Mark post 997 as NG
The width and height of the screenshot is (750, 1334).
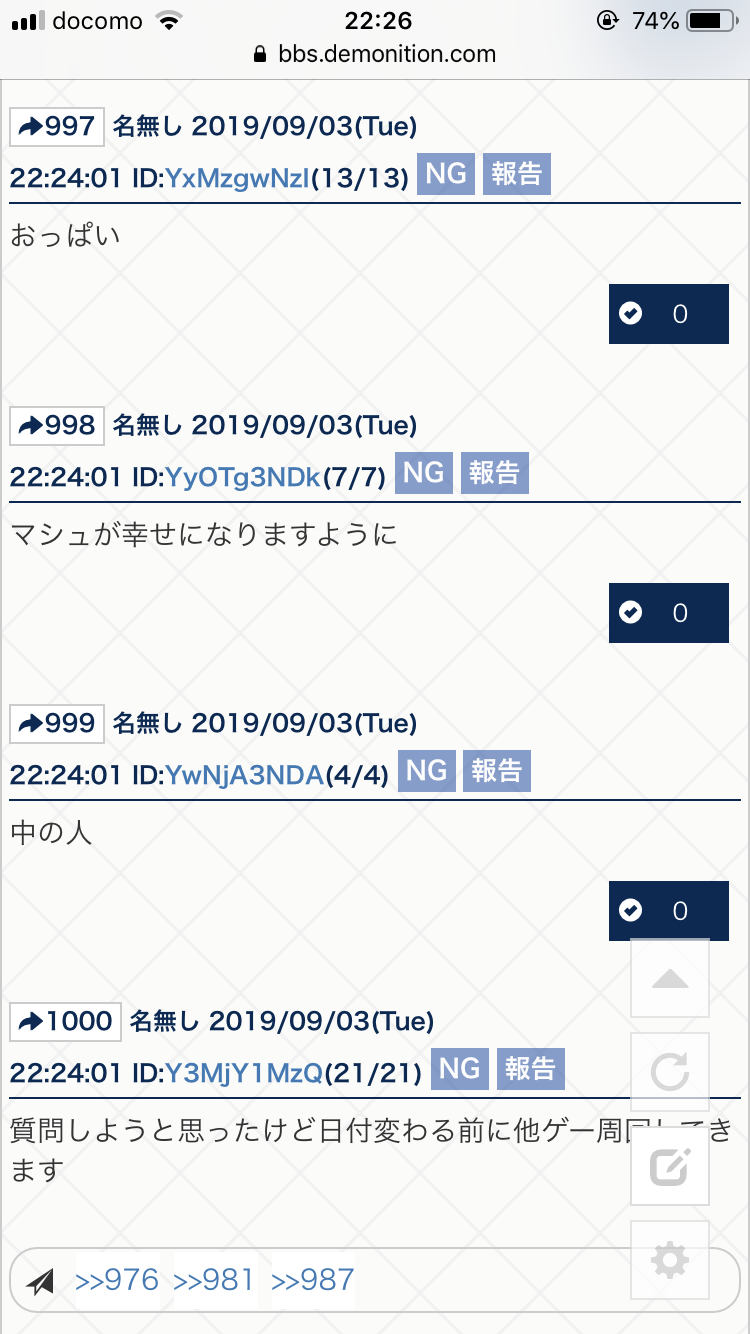coord(445,175)
